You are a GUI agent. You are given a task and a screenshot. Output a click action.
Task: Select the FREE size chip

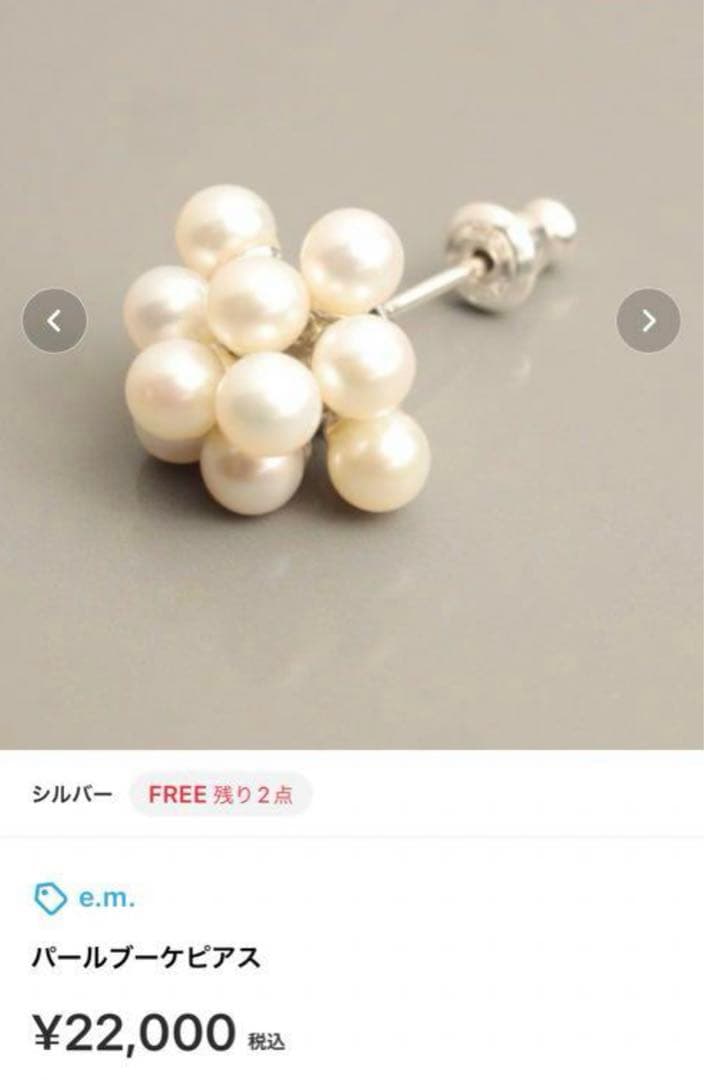(220, 795)
